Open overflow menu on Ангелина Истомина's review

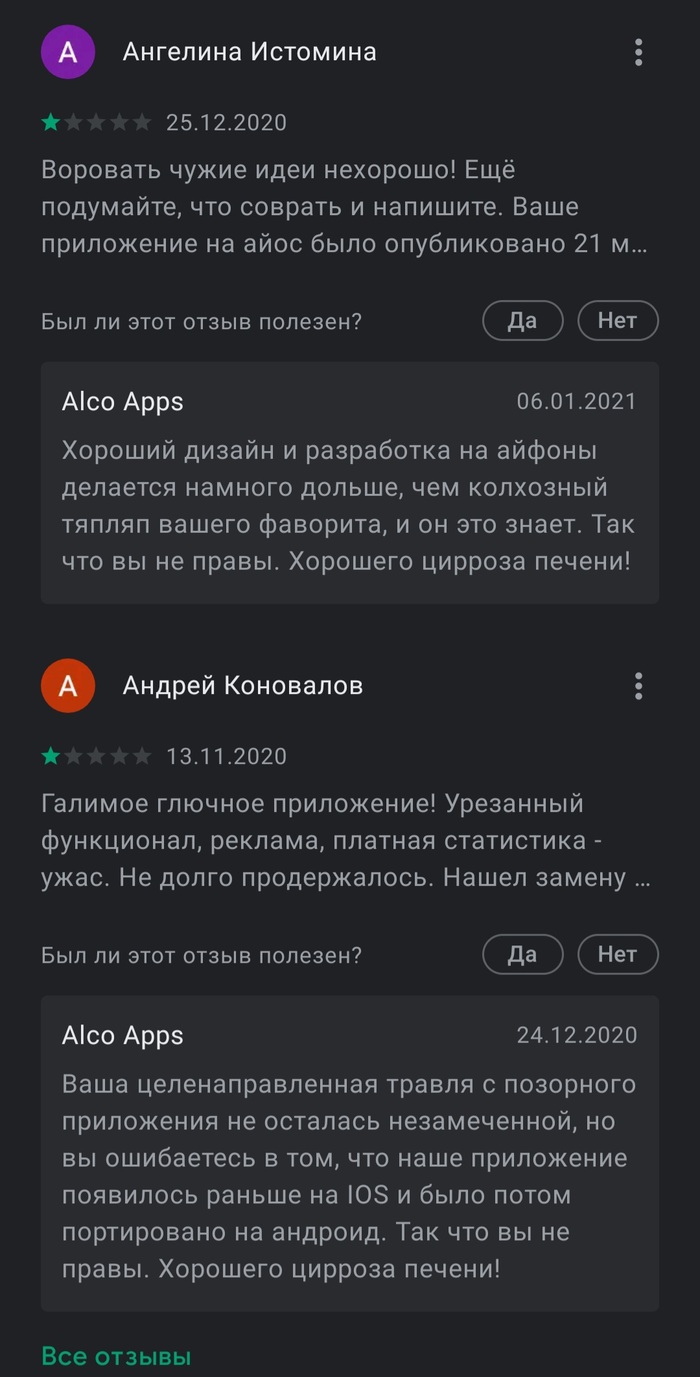pyautogui.click(x=638, y=52)
